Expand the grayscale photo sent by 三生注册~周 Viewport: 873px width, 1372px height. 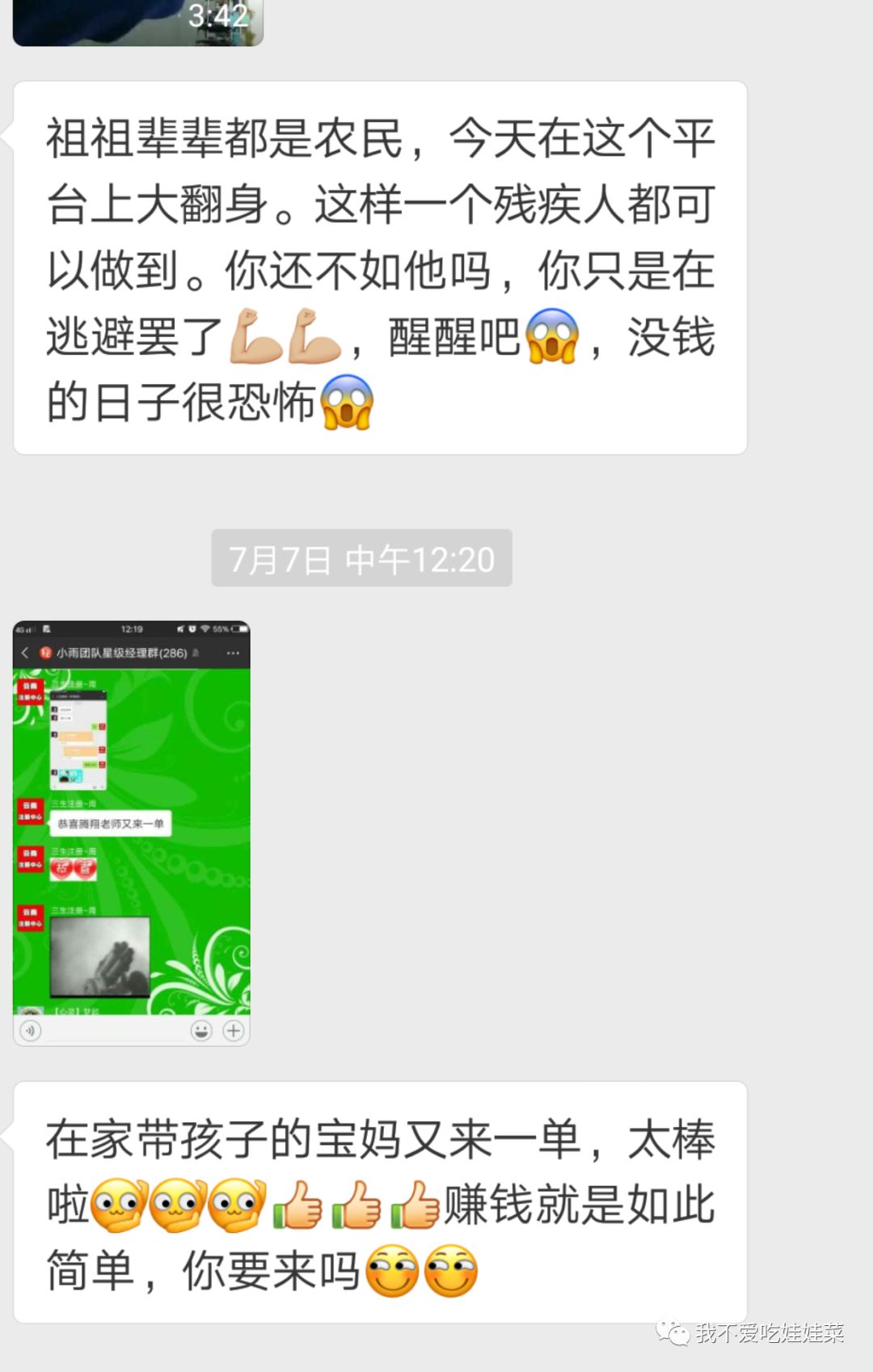pos(99,954)
